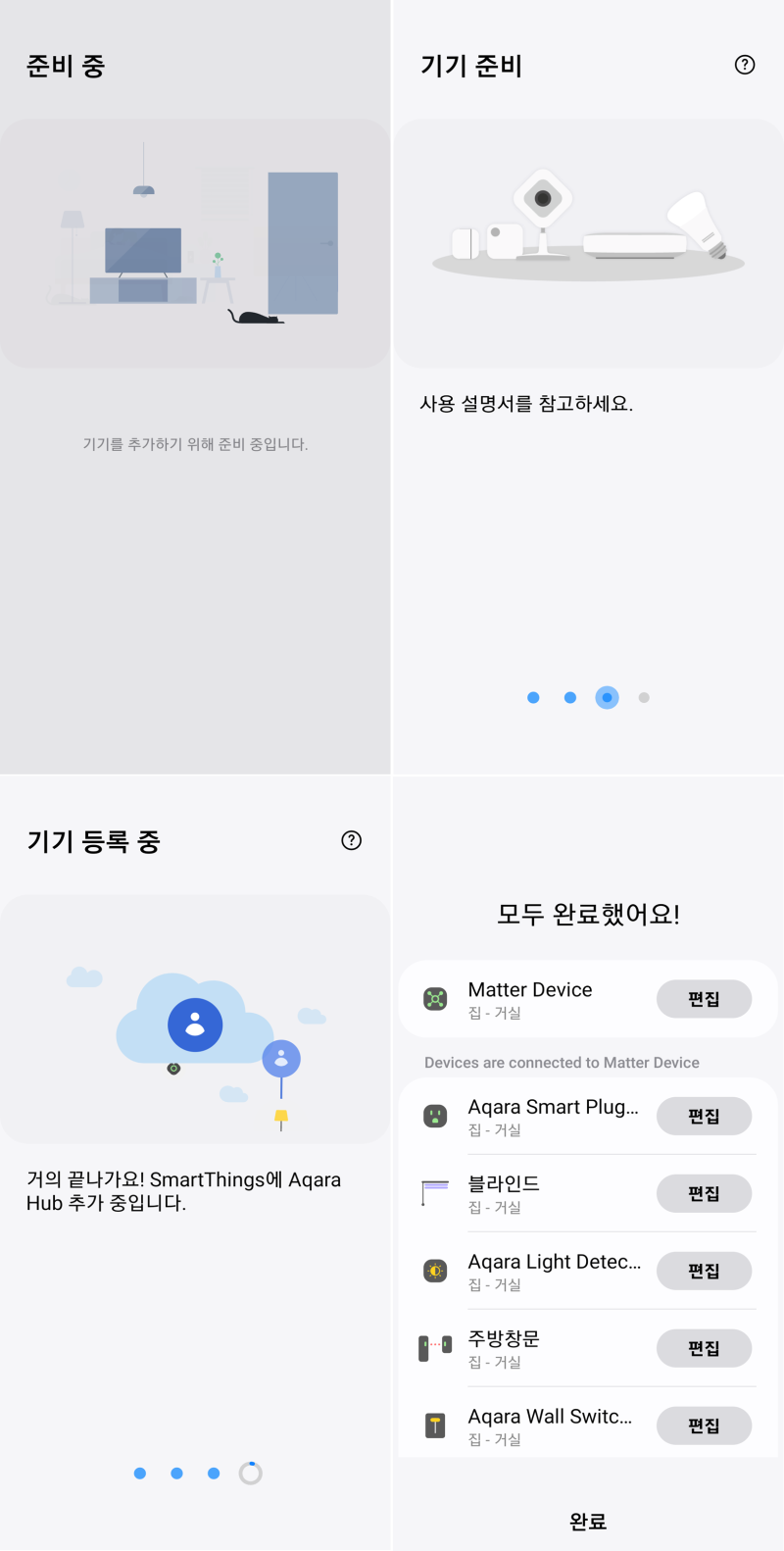The image size is (784, 1551).
Task: Select the 주방창문 contact sensor icon
Action: 433,1347
